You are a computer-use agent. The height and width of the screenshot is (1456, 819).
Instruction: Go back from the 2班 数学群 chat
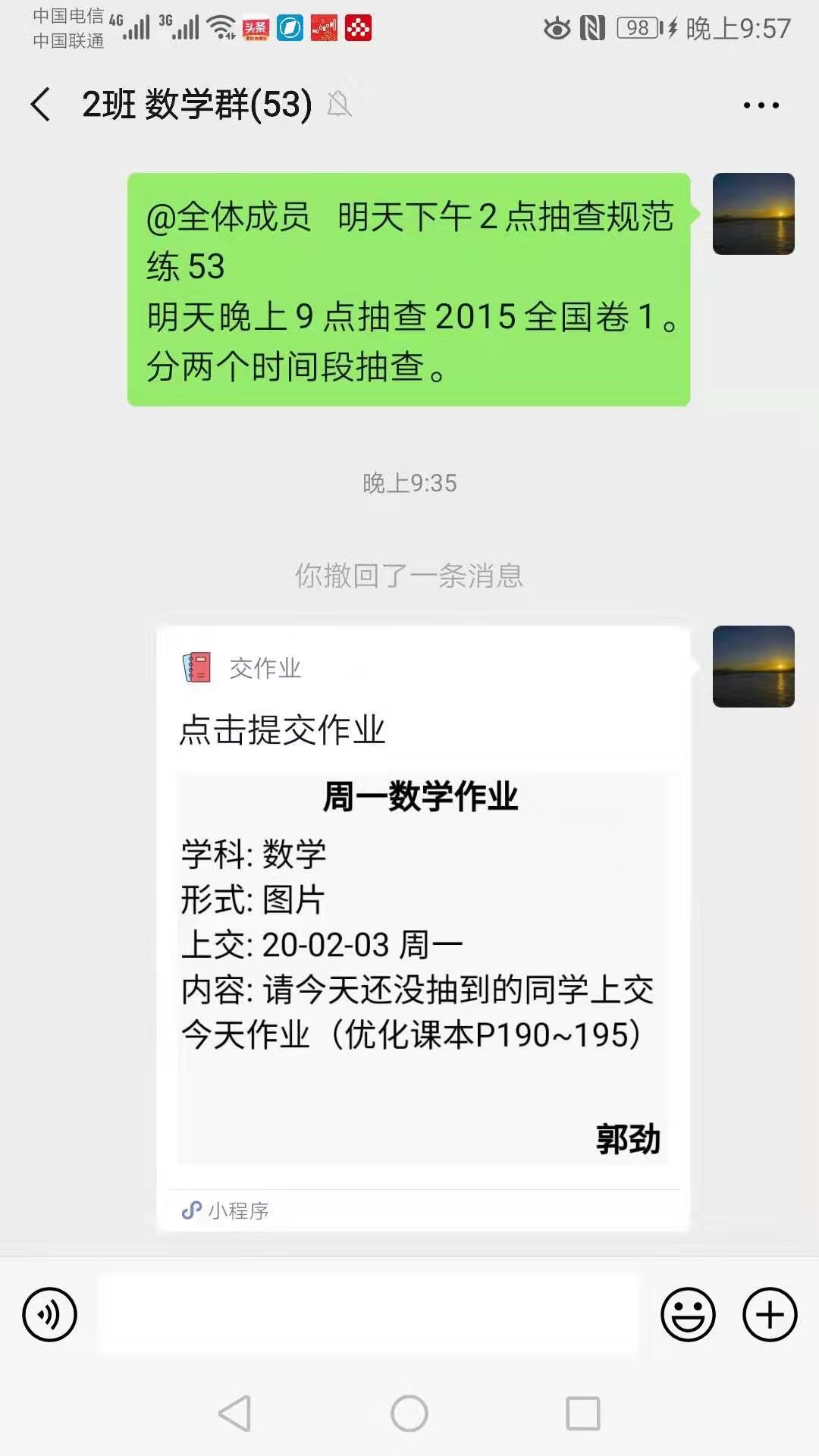coord(41,105)
